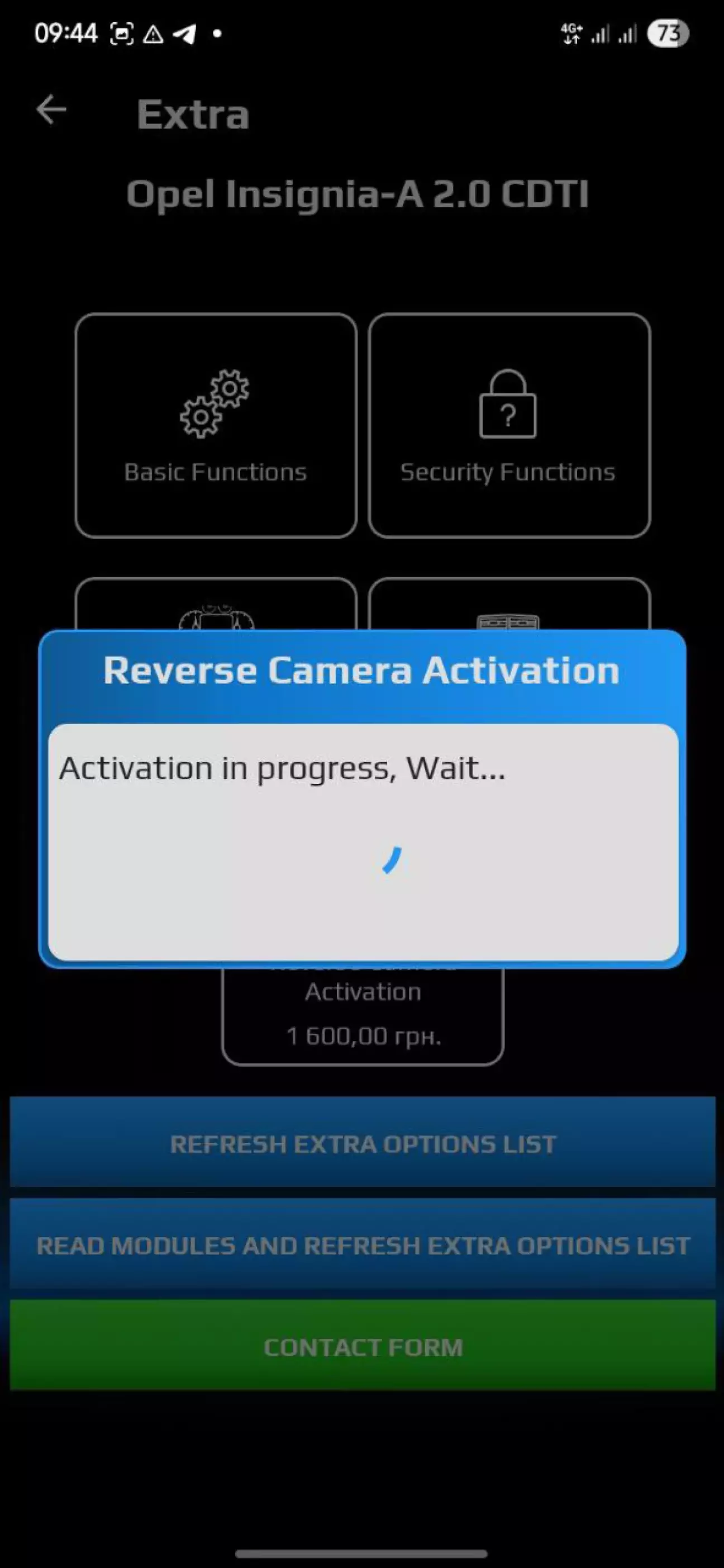724x1568 pixels.
Task: Go back using the arrow icon
Action: tap(51, 110)
